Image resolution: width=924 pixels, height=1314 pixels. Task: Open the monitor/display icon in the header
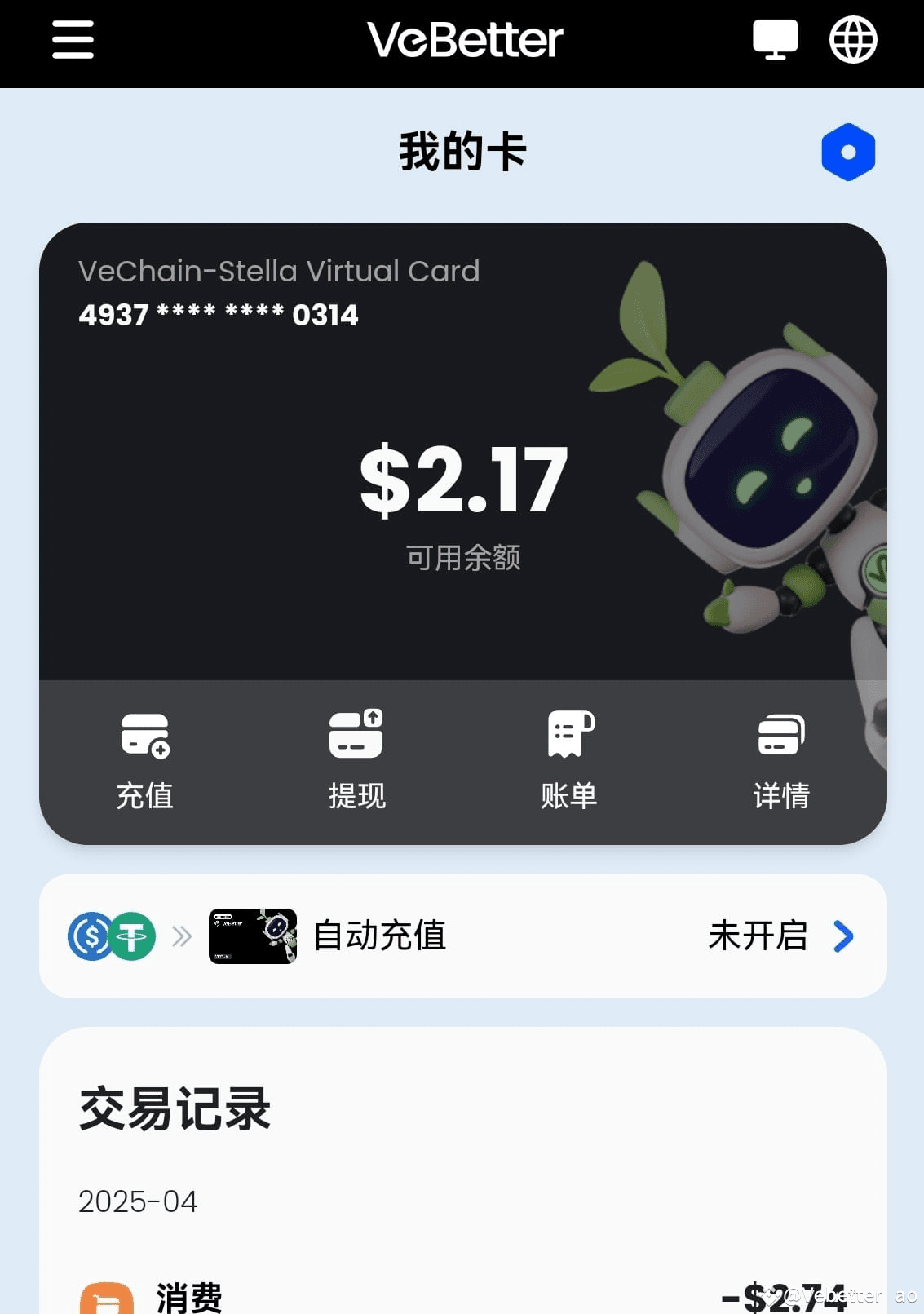(774, 38)
